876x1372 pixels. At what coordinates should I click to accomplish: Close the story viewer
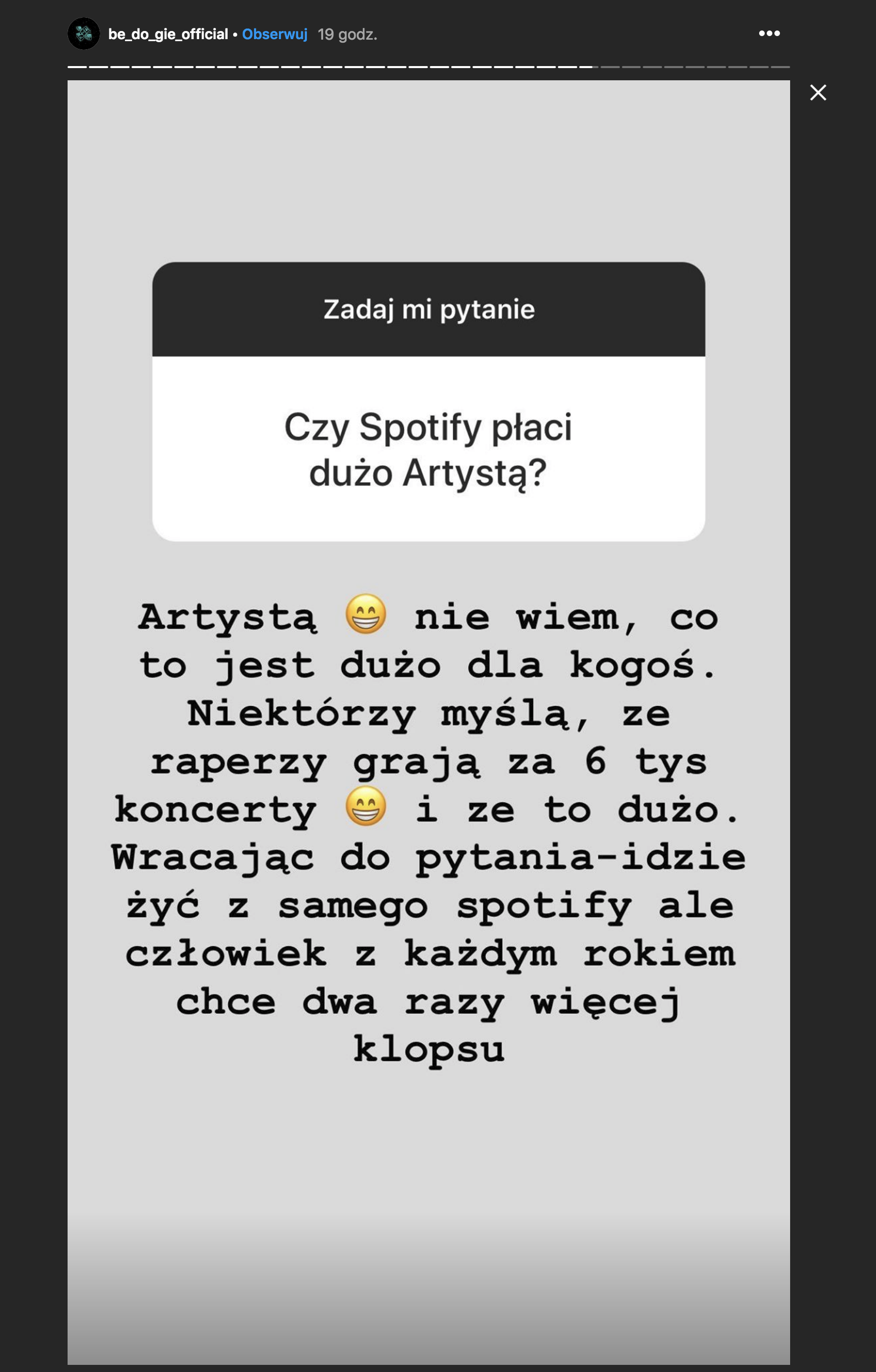coord(818,92)
